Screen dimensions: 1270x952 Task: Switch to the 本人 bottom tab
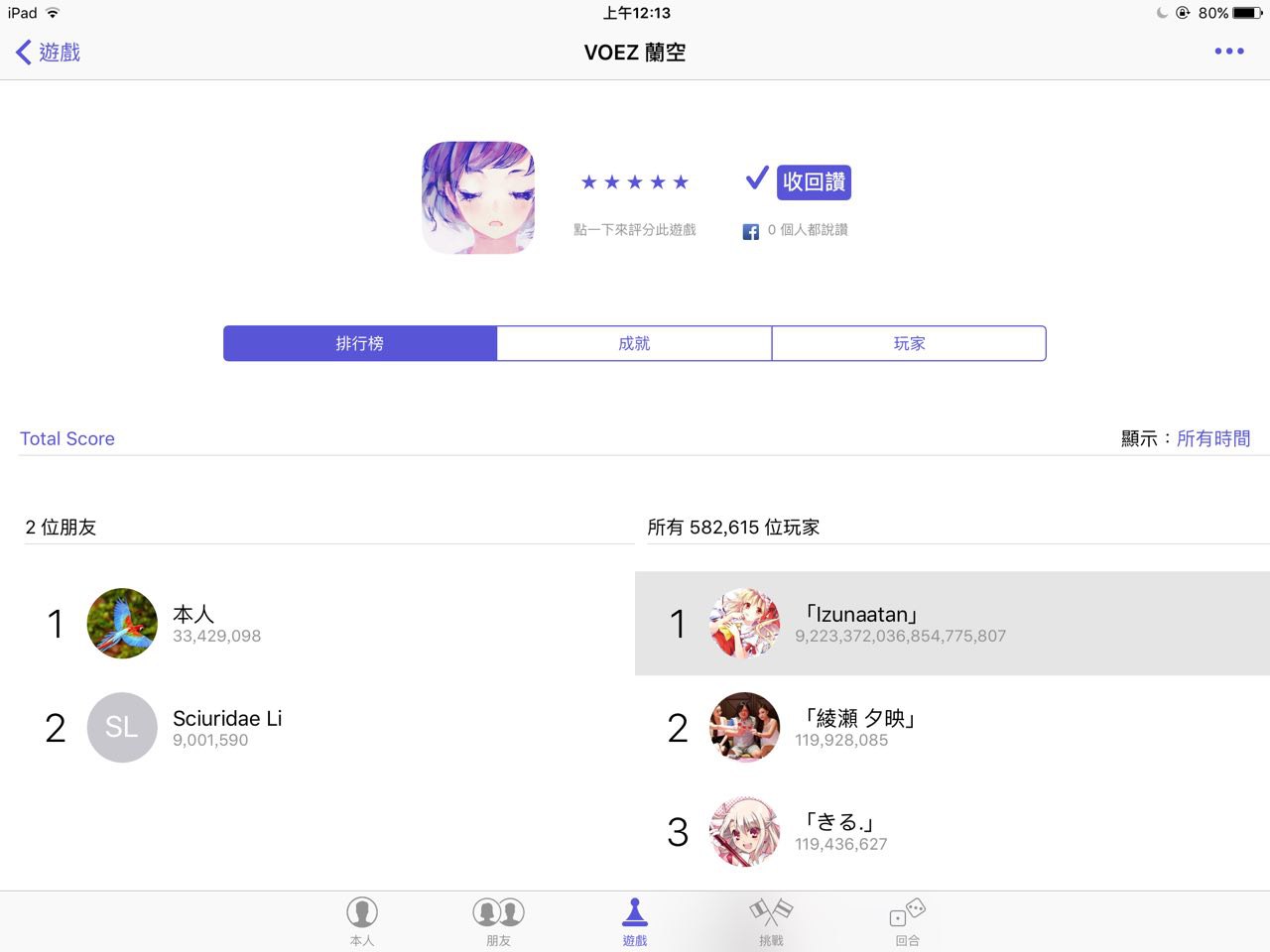point(362,921)
